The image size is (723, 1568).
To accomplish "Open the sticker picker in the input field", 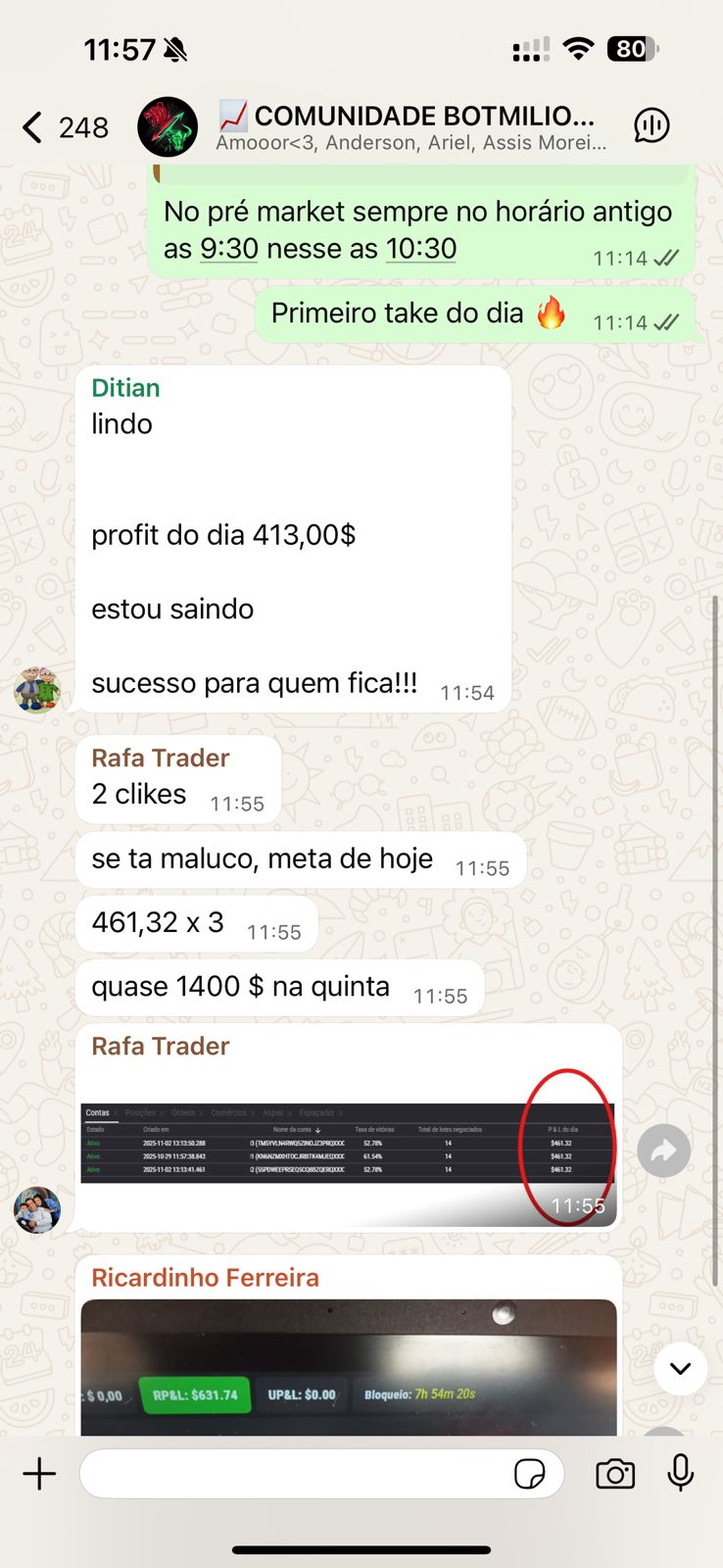I will pyautogui.click(x=532, y=1473).
